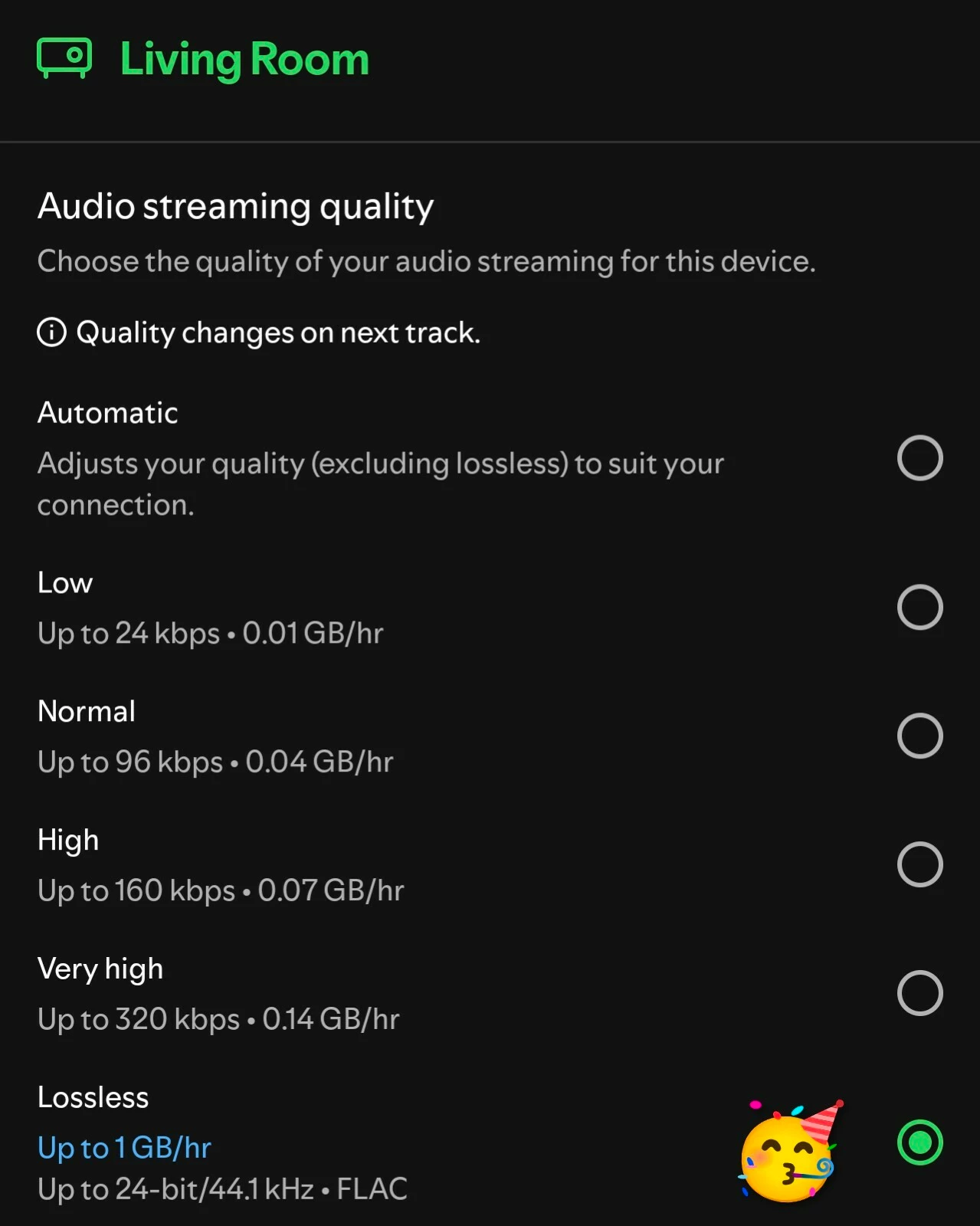Choose the Low quality option
Screen dimensions: 980x1226
pyautogui.click(x=919, y=608)
